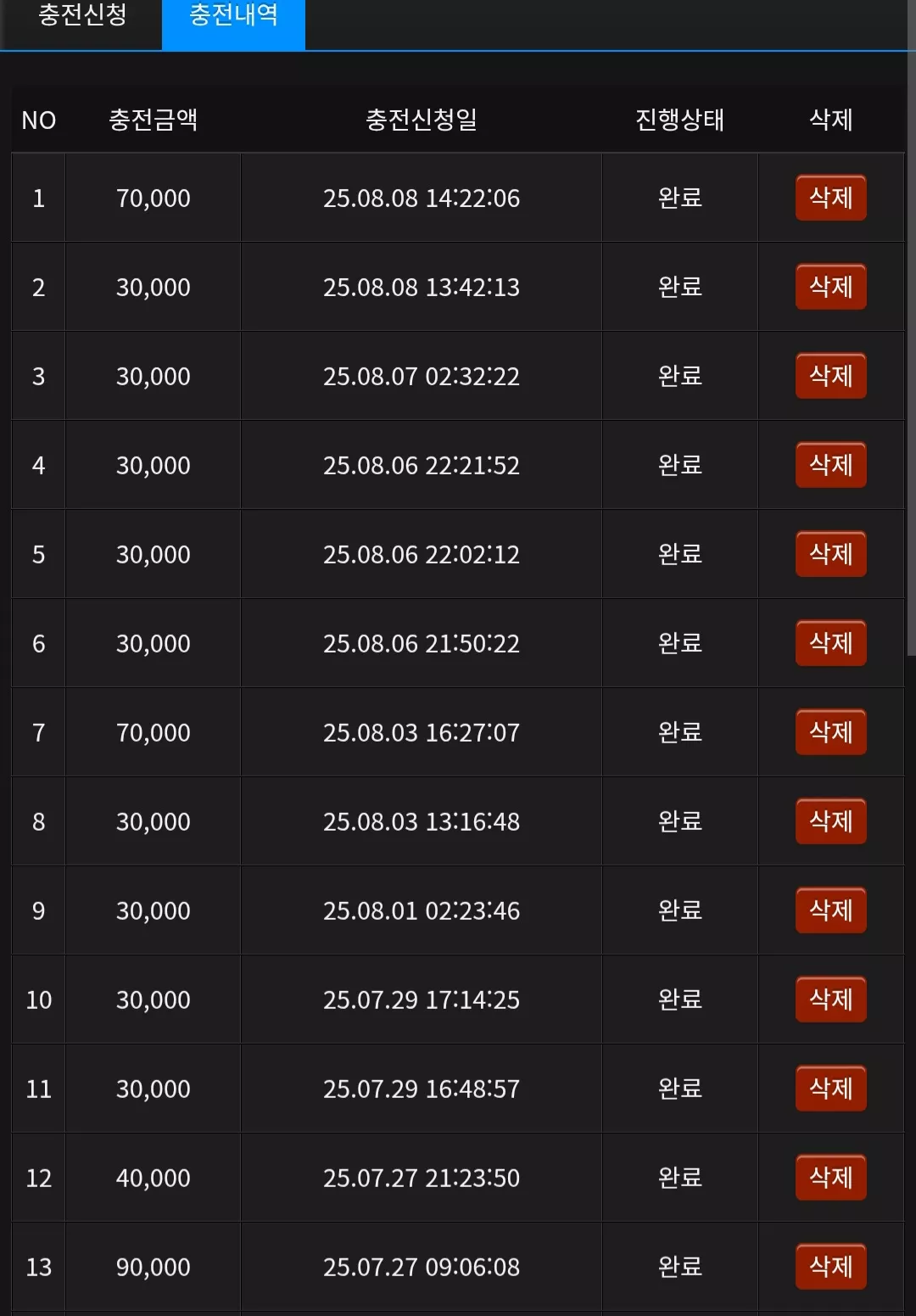Remove entry 3 dated 25.08.07
This screenshot has width=916, height=1316.
pos(831,376)
